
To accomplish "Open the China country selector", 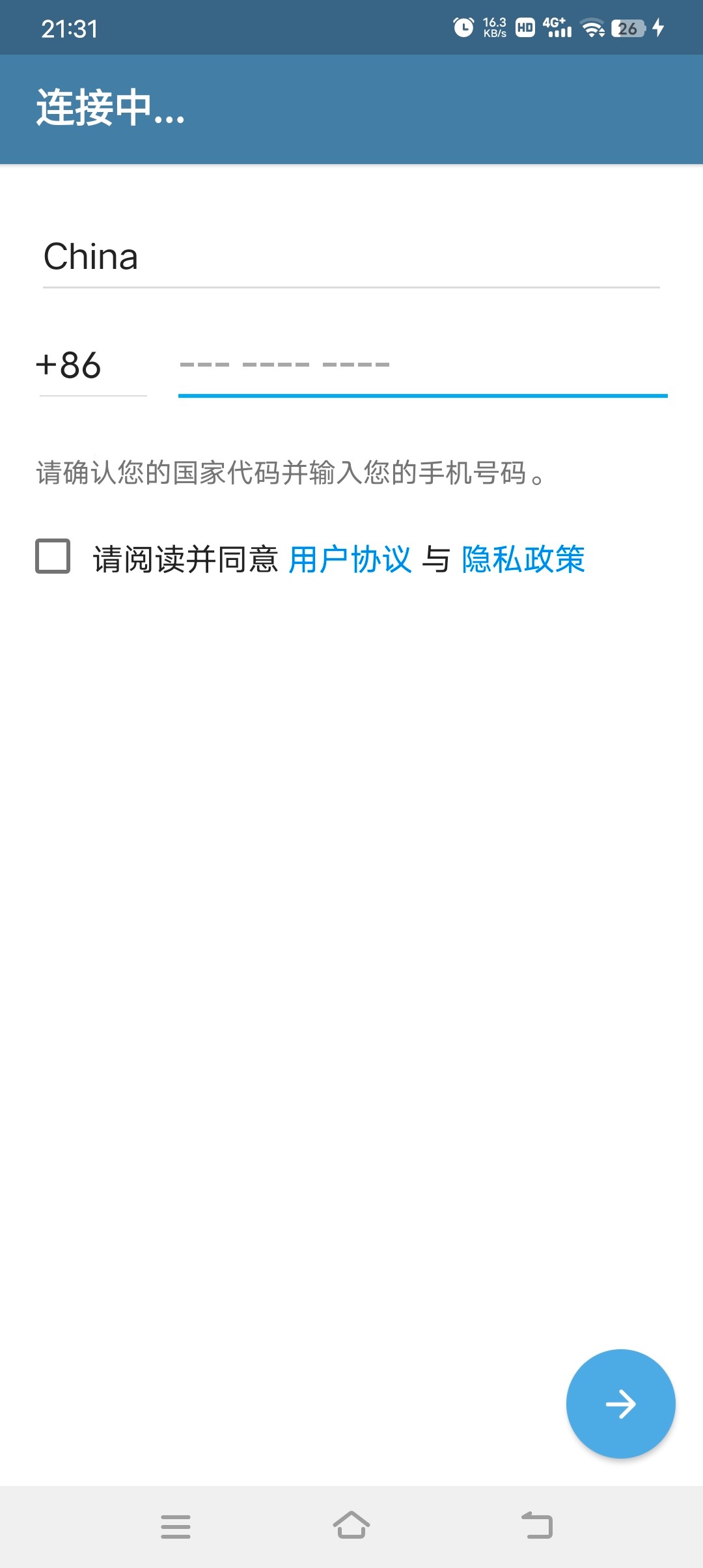I will 350,257.
